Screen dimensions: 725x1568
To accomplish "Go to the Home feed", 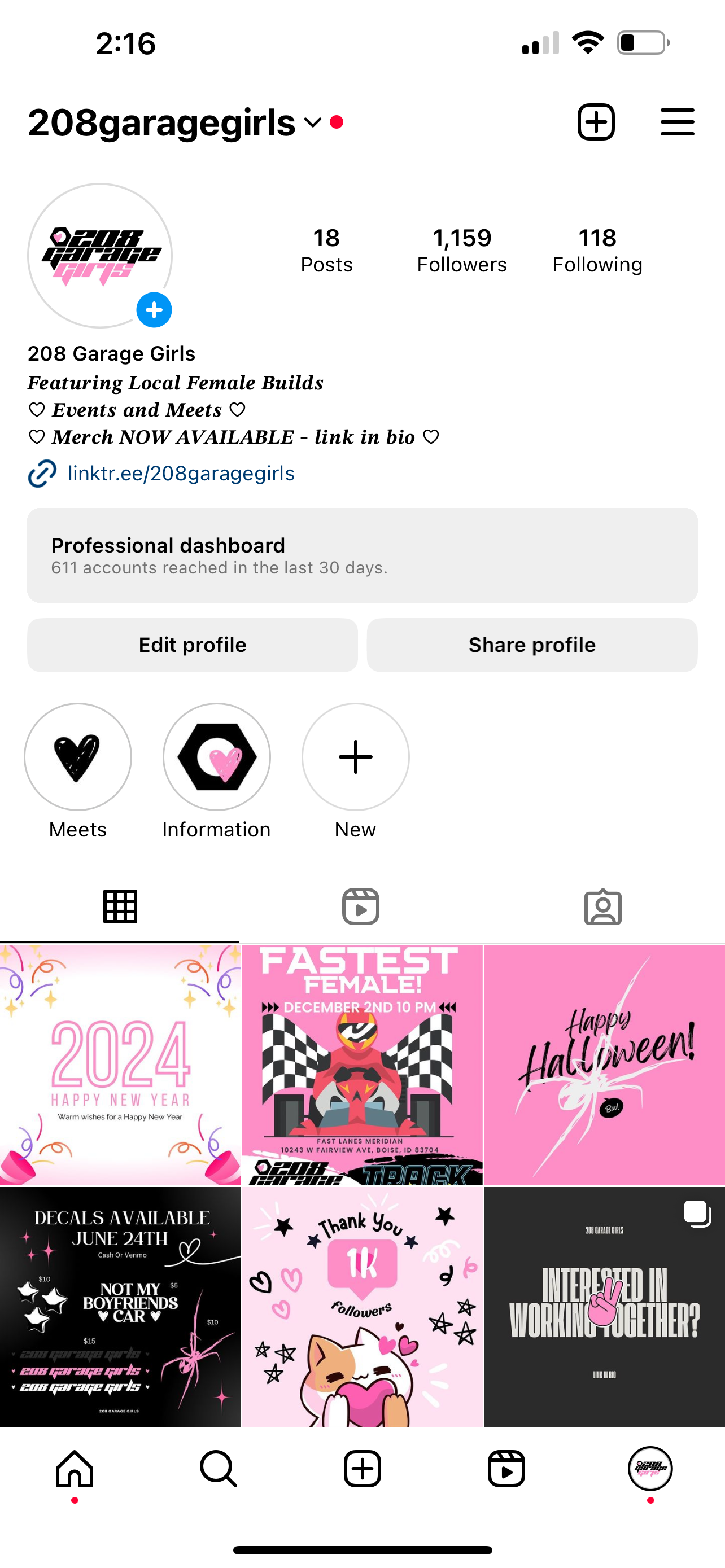I will click(x=75, y=1469).
